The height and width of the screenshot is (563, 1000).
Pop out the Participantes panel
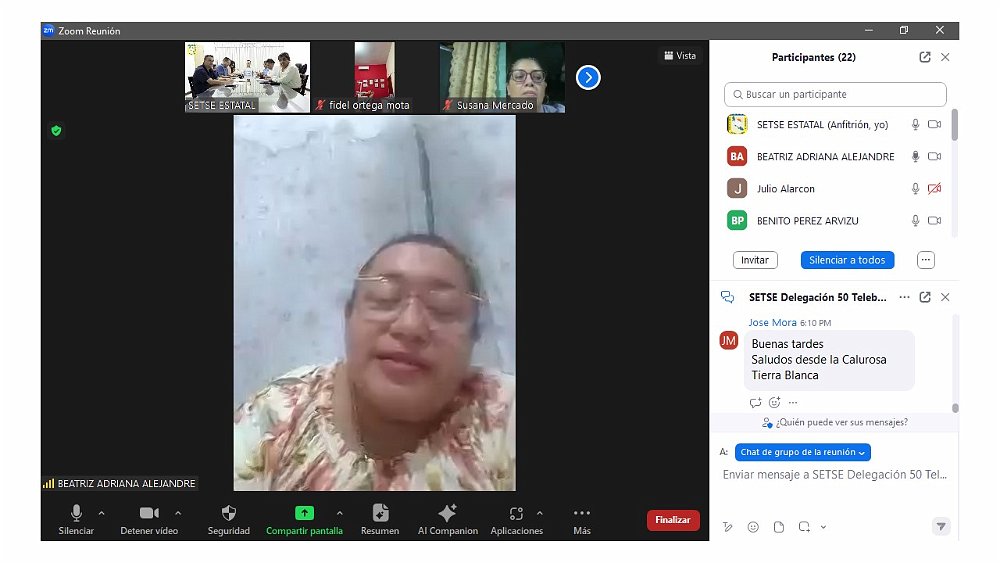click(925, 57)
